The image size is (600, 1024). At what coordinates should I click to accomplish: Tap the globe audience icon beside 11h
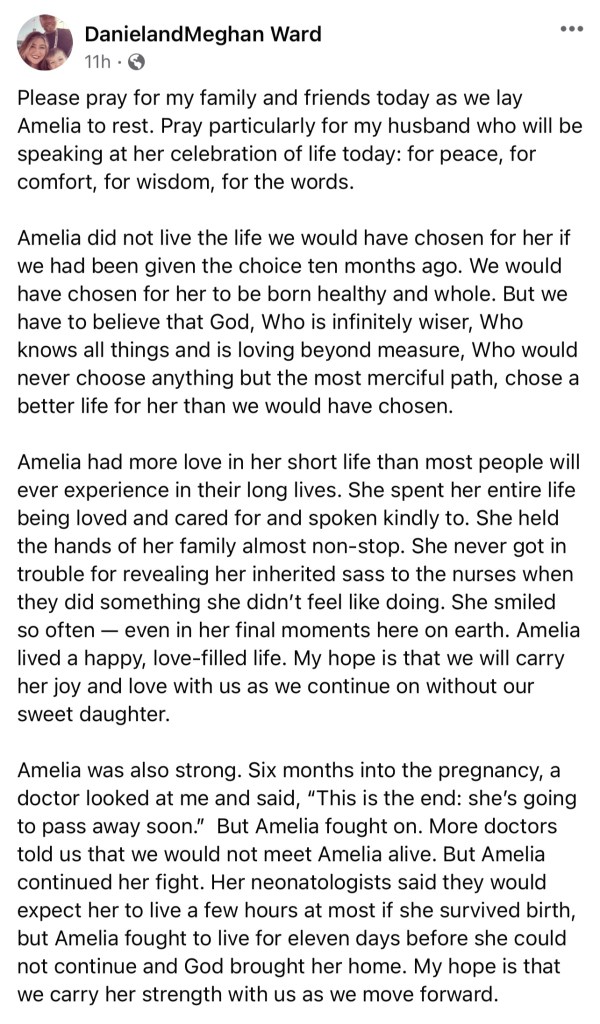(x=137, y=62)
